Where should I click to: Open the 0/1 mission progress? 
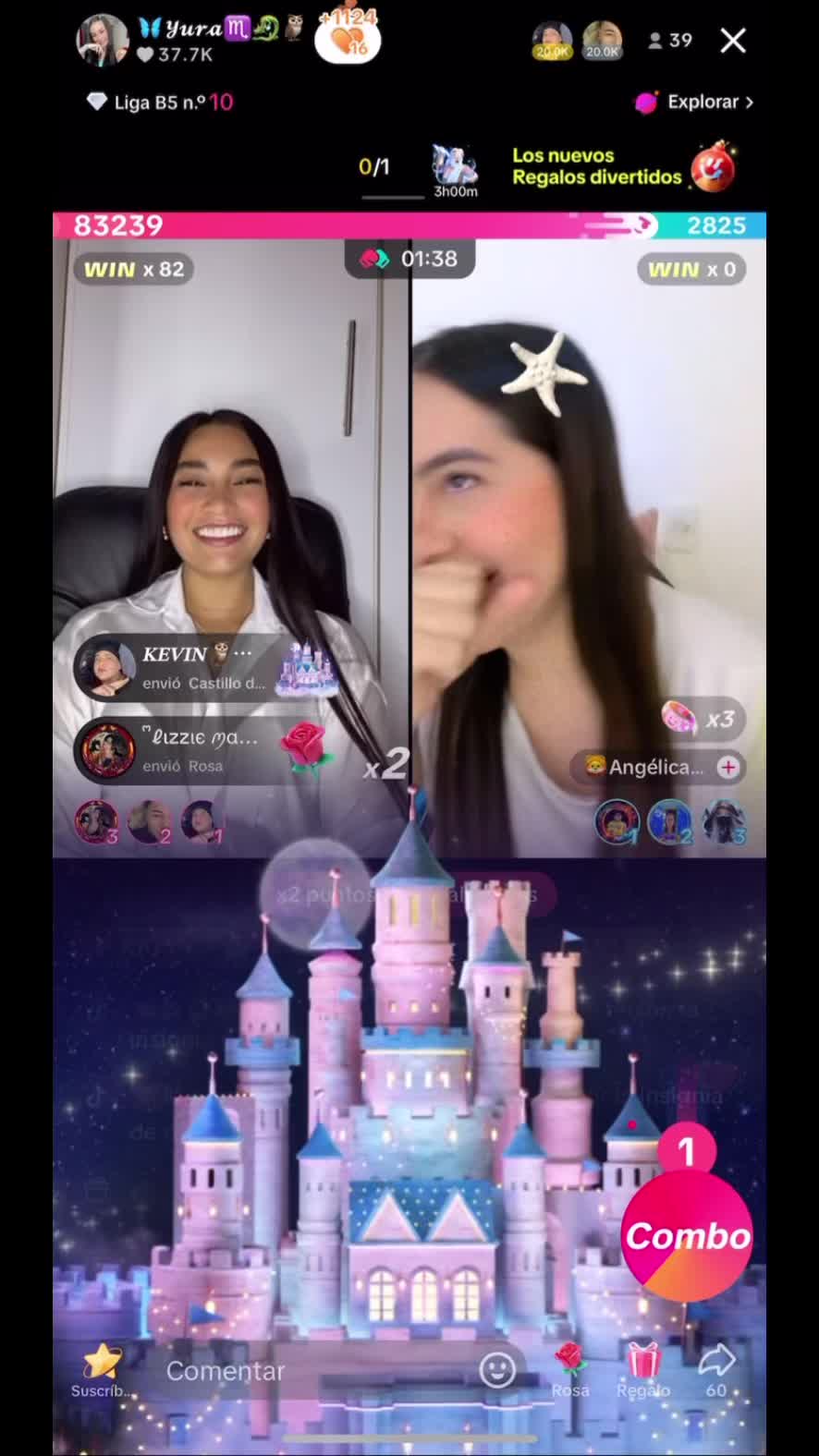click(x=374, y=167)
